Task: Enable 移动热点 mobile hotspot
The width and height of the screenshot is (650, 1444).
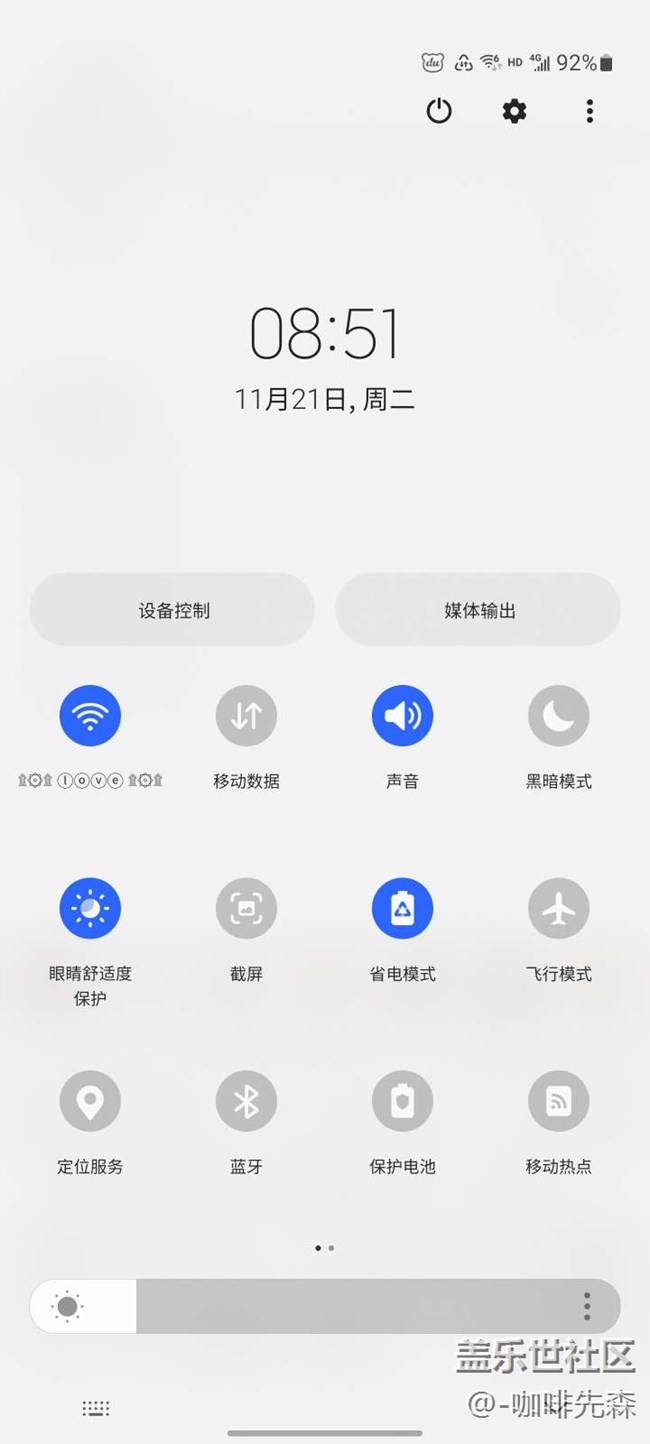Action: pos(558,1101)
